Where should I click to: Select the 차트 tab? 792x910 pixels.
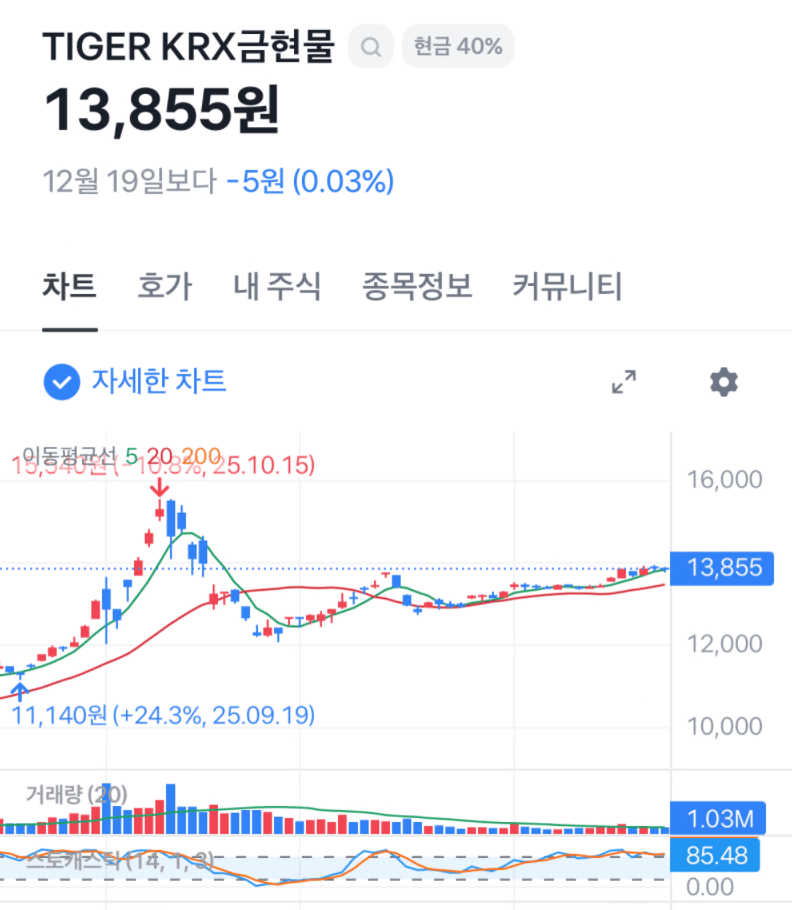coord(70,287)
